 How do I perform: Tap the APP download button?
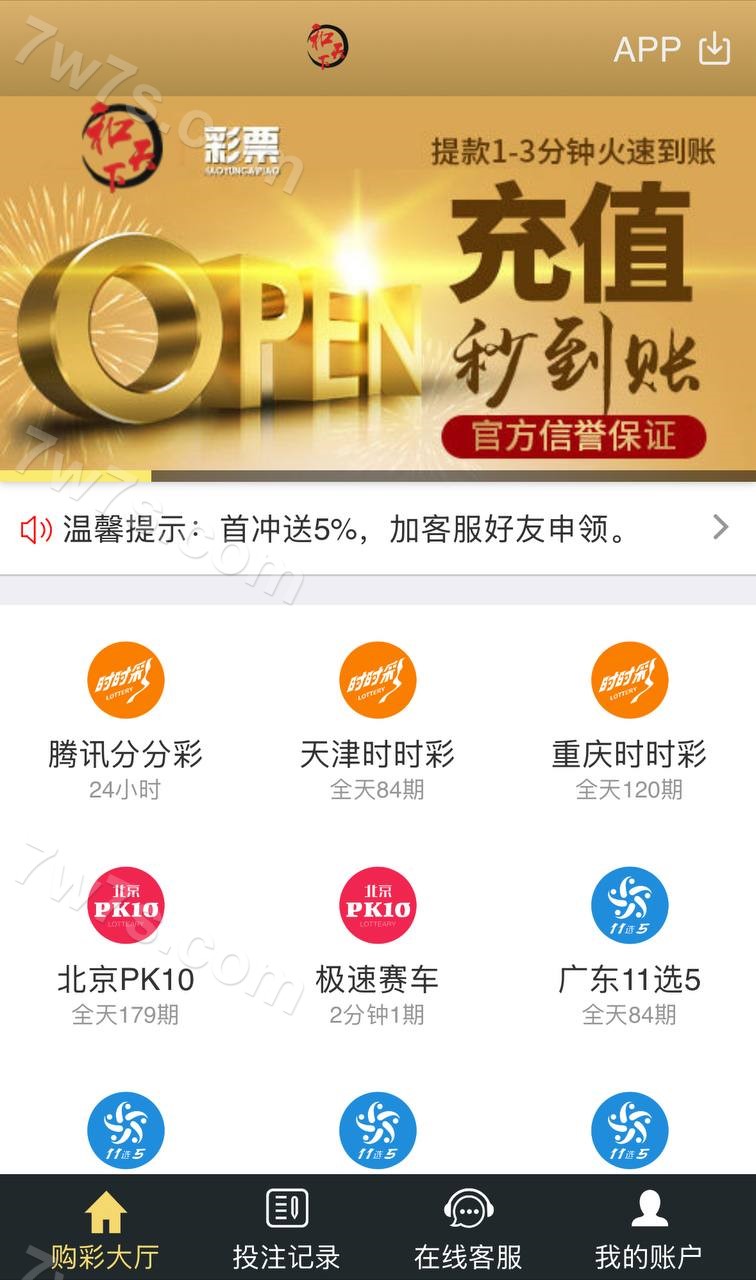tap(672, 48)
